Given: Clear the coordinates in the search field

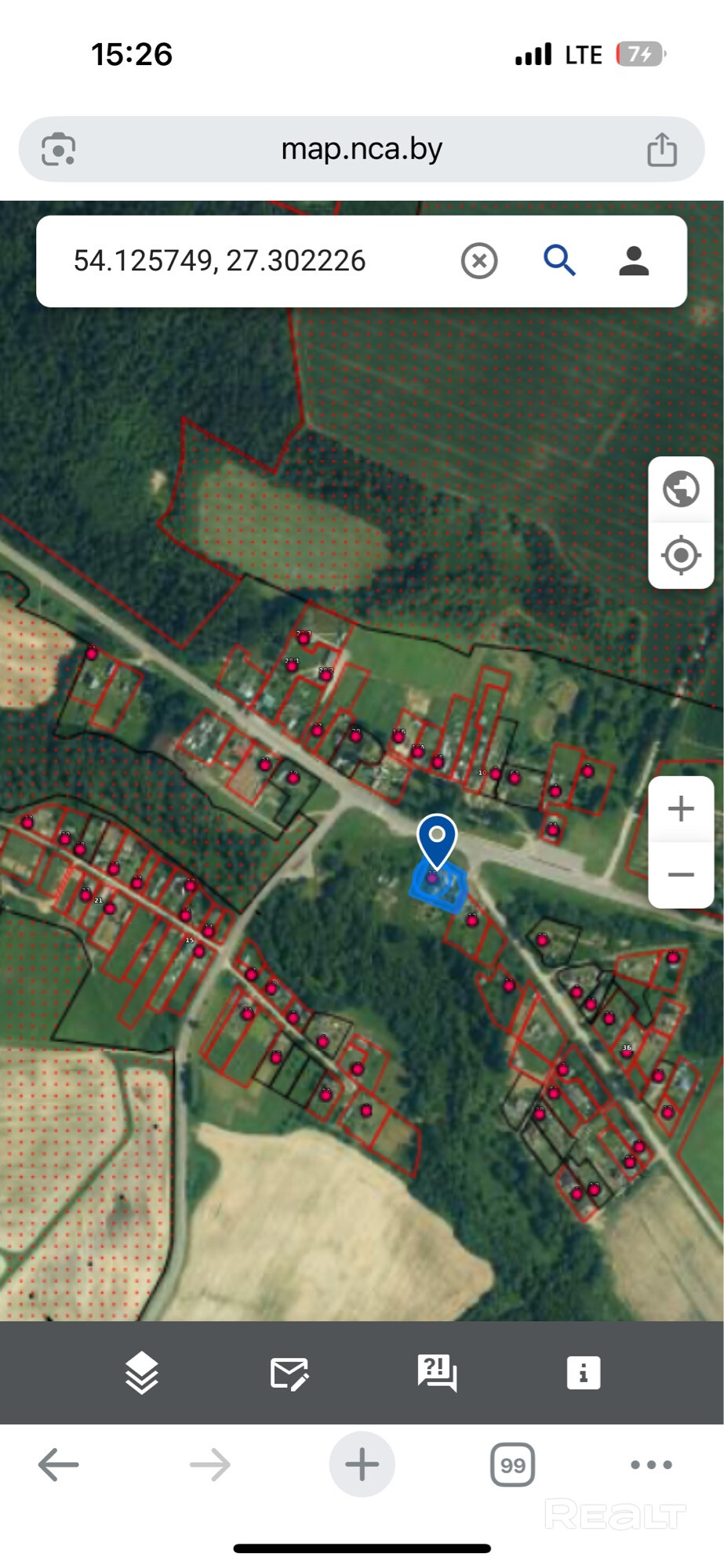Looking at the screenshot, I should pos(479,261).
